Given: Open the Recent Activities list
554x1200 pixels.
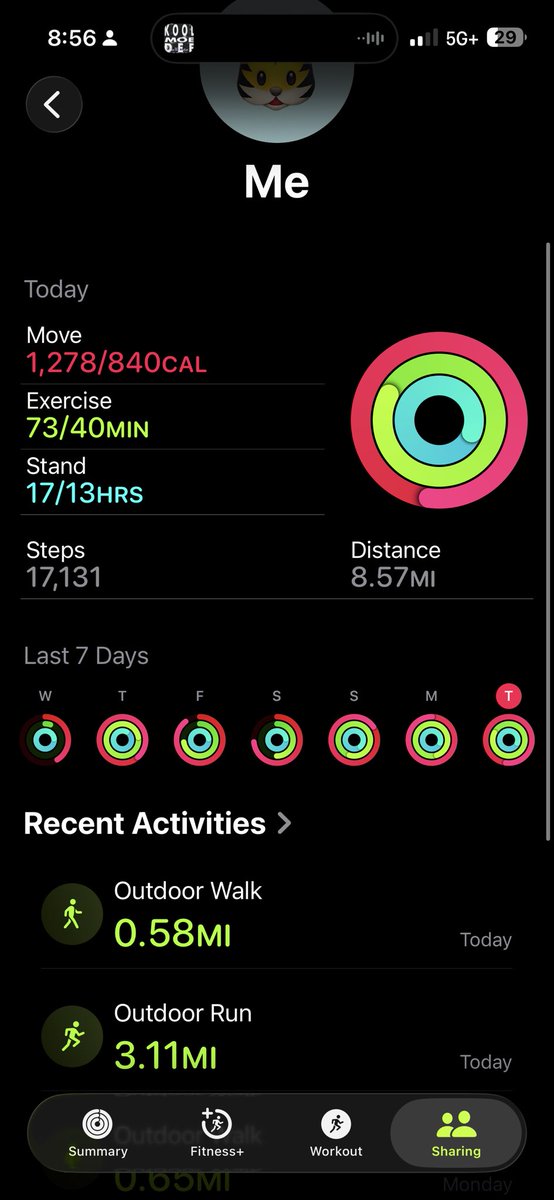Looking at the screenshot, I should [158, 823].
